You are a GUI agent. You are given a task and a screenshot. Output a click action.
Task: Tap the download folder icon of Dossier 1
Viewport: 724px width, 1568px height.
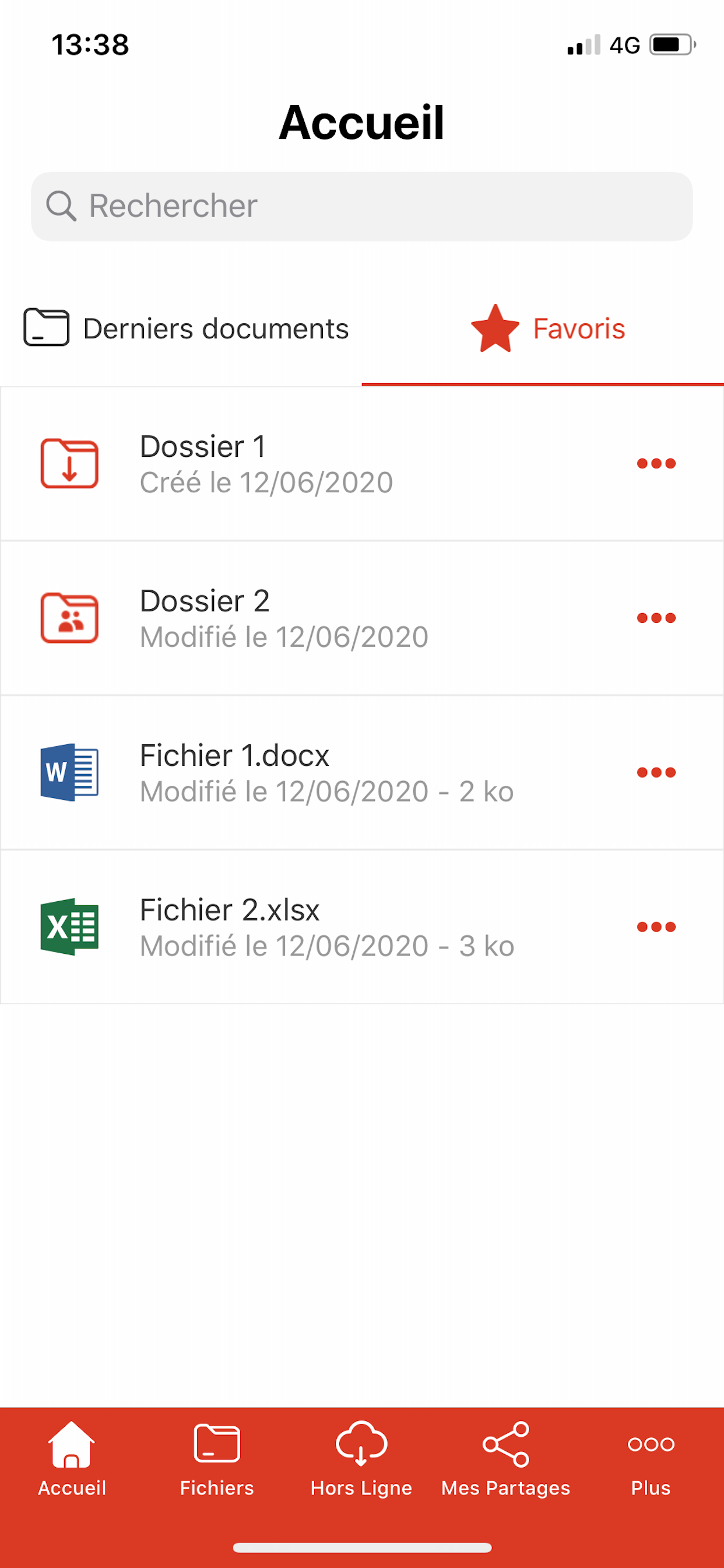[69, 463]
